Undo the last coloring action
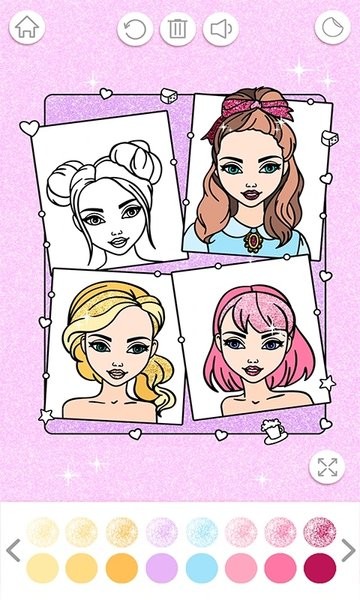The height and width of the screenshot is (600, 360). [135, 29]
